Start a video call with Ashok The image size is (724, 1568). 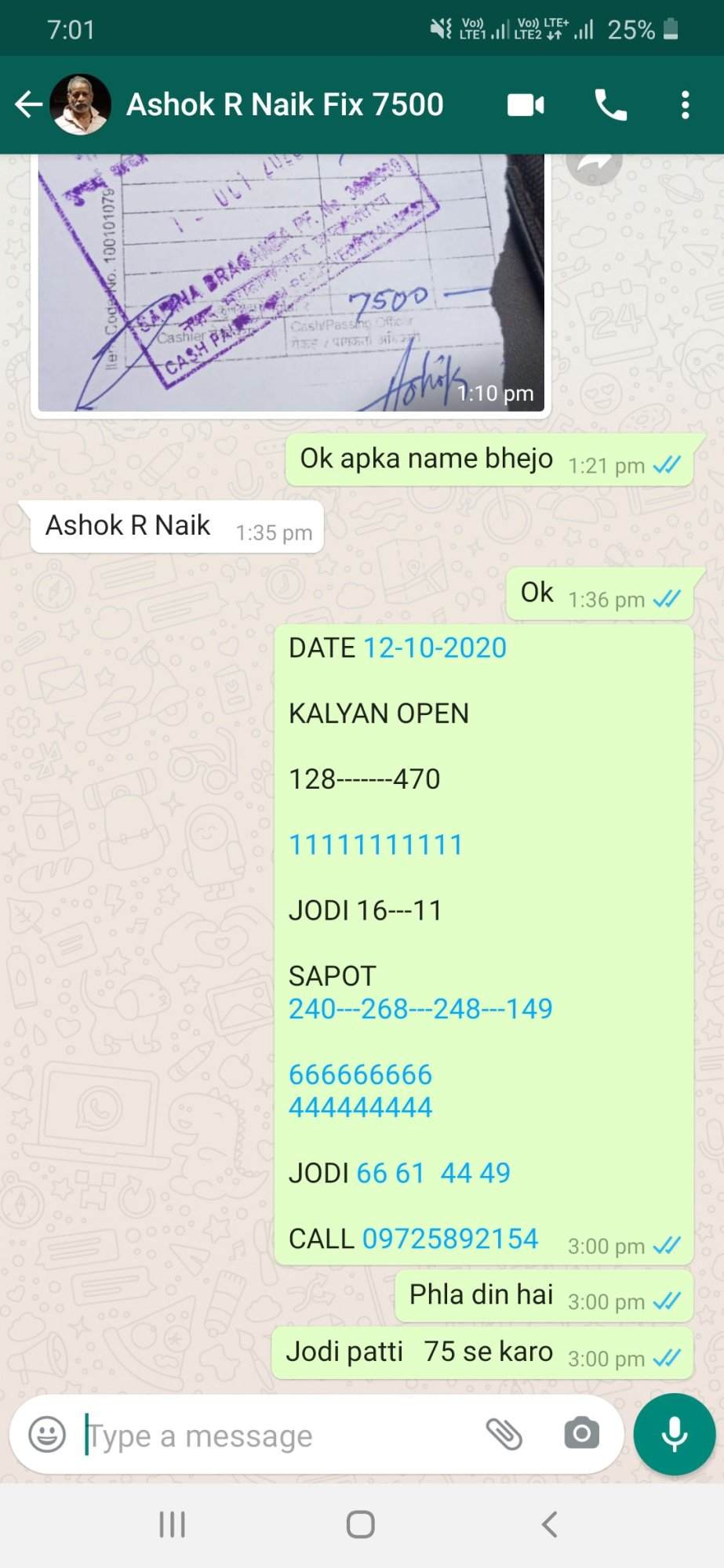[526, 105]
